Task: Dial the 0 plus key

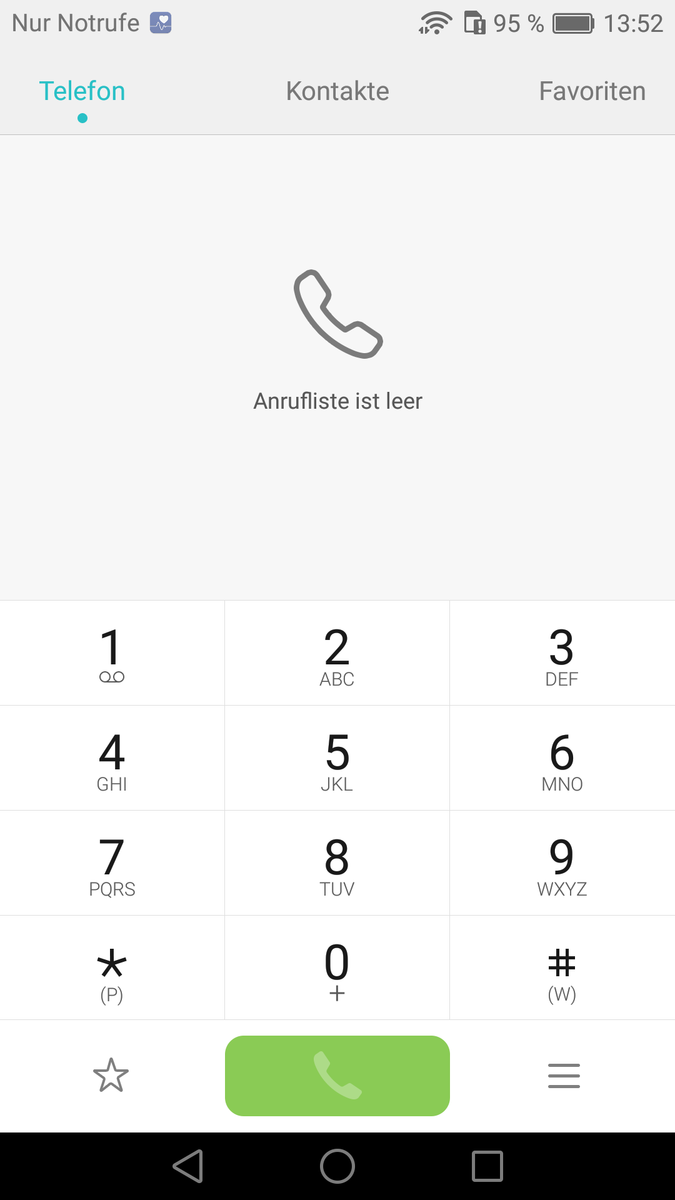Action: point(337,970)
